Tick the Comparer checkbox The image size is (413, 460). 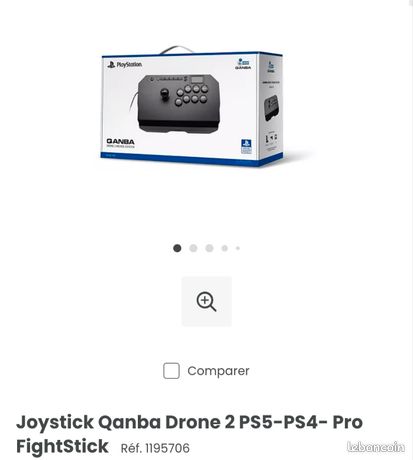(x=171, y=371)
